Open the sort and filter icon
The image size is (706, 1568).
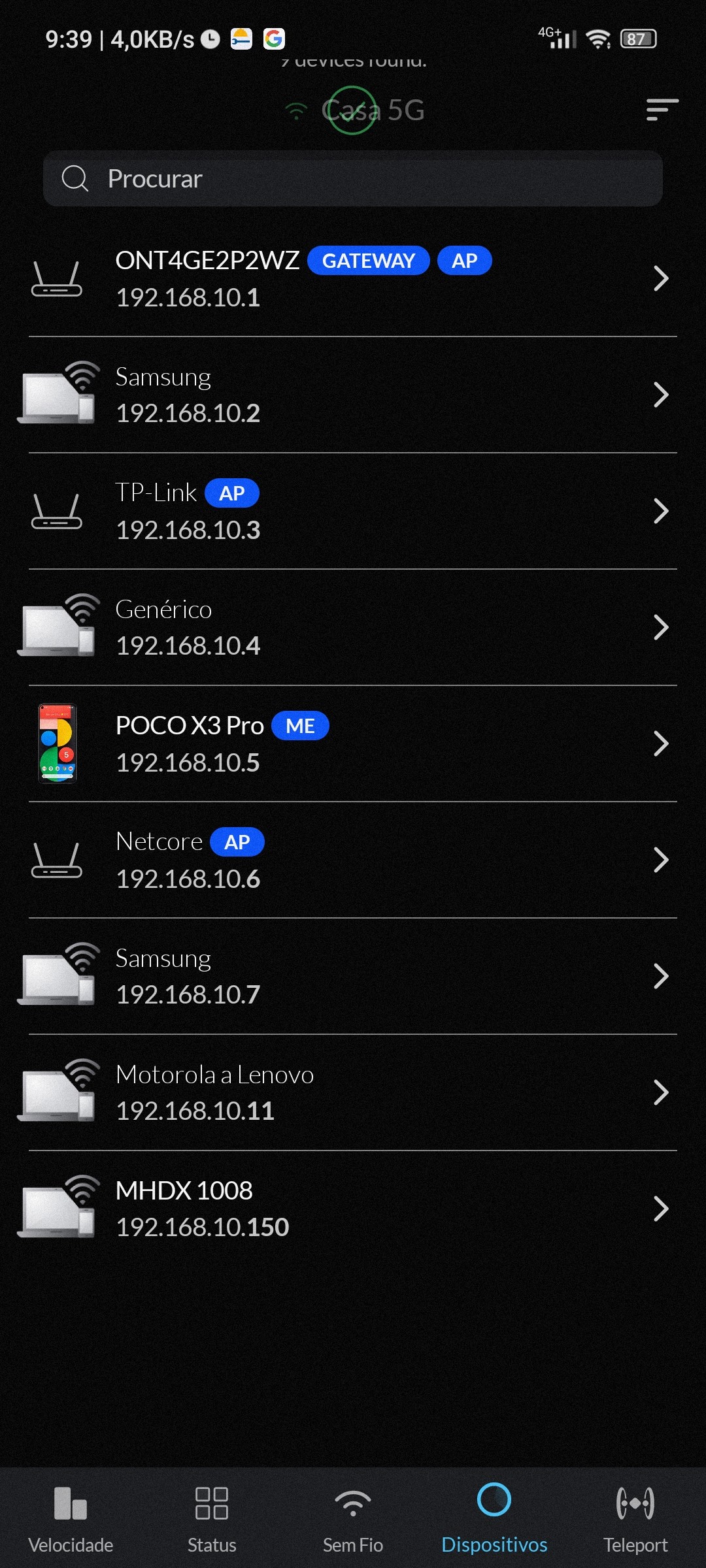pos(662,110)
